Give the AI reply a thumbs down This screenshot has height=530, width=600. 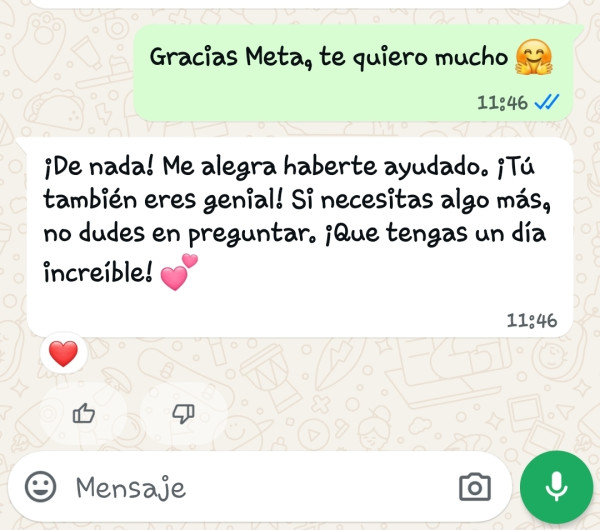coord(183,412)
